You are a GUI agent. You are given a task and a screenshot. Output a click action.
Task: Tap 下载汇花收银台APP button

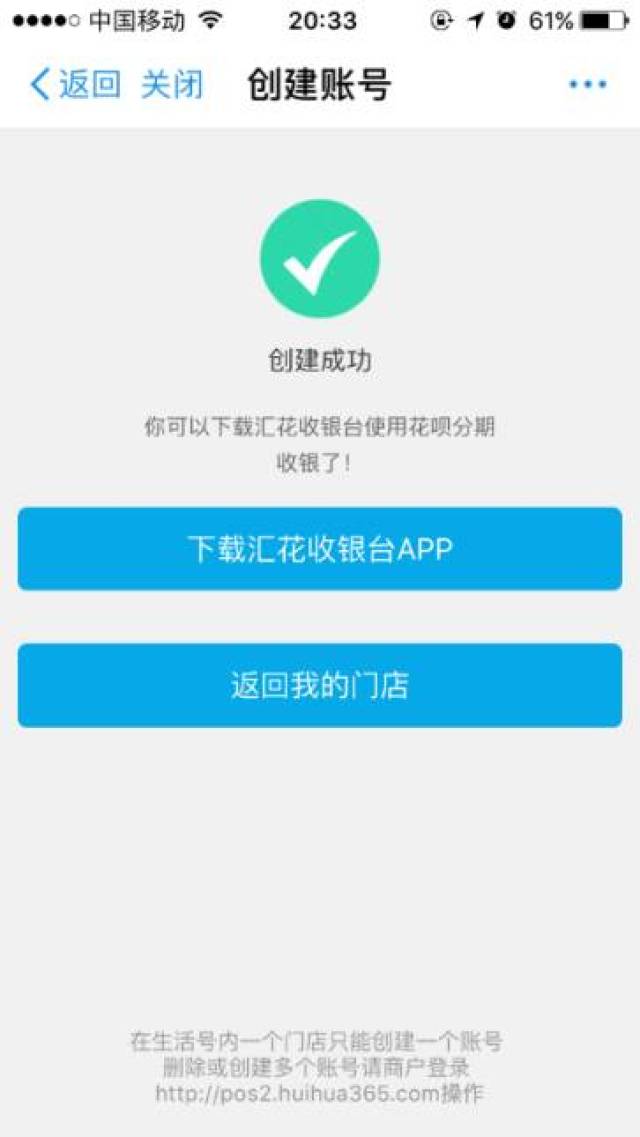point(320,549)
